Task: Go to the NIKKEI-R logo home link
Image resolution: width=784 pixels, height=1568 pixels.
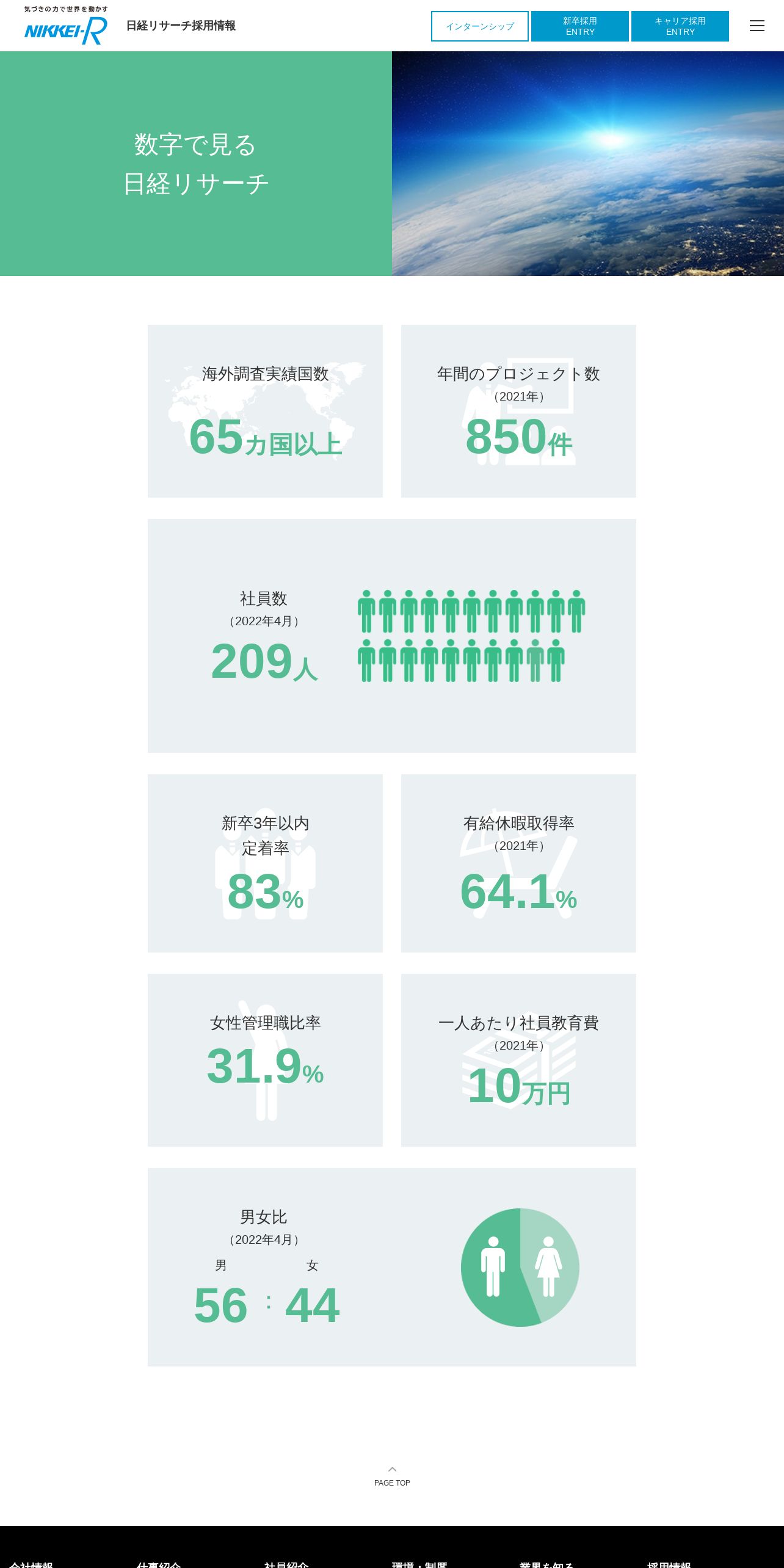Action: tap(66, 26)
